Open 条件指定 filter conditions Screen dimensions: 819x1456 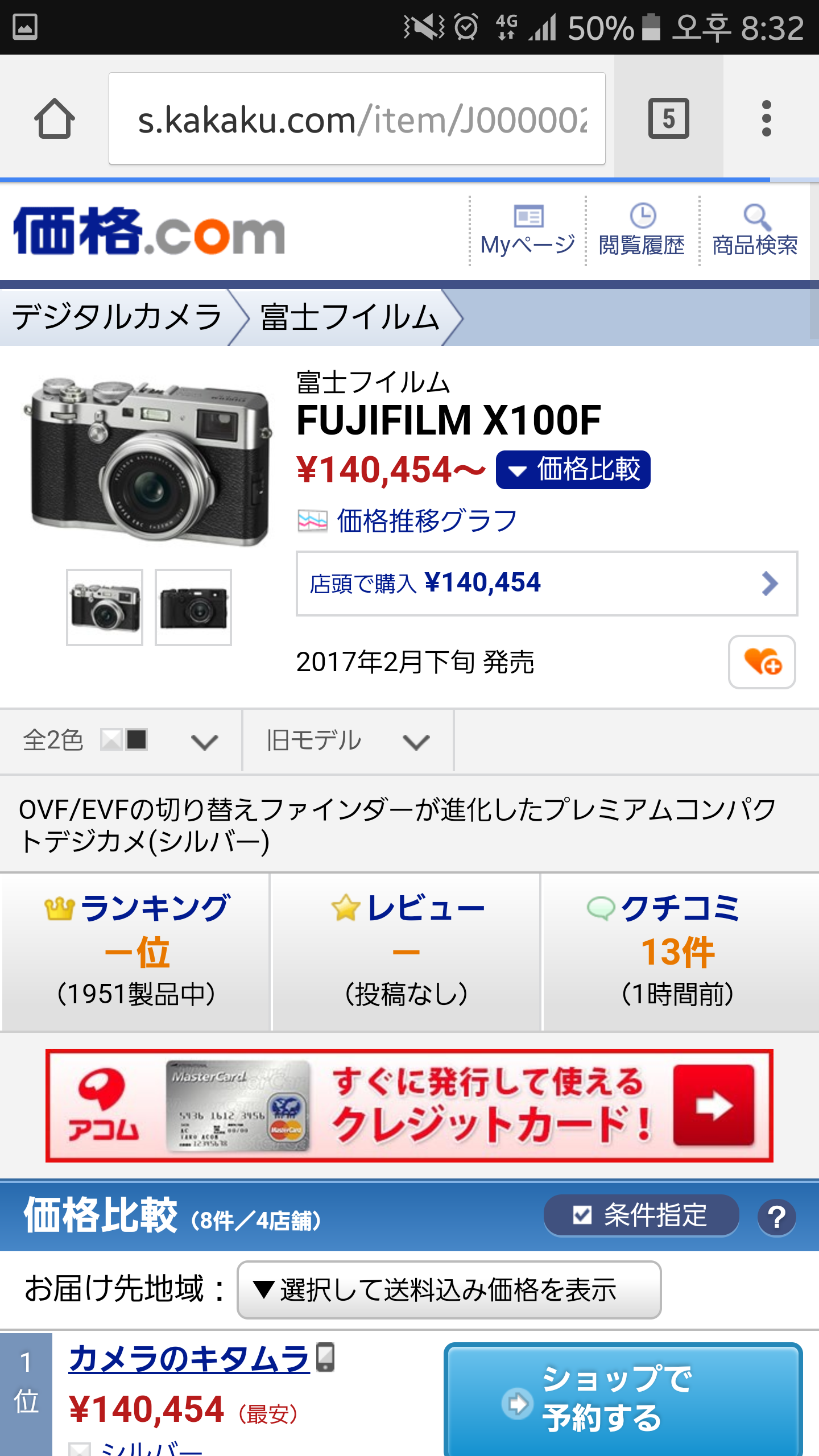(x=641, y=1215)
